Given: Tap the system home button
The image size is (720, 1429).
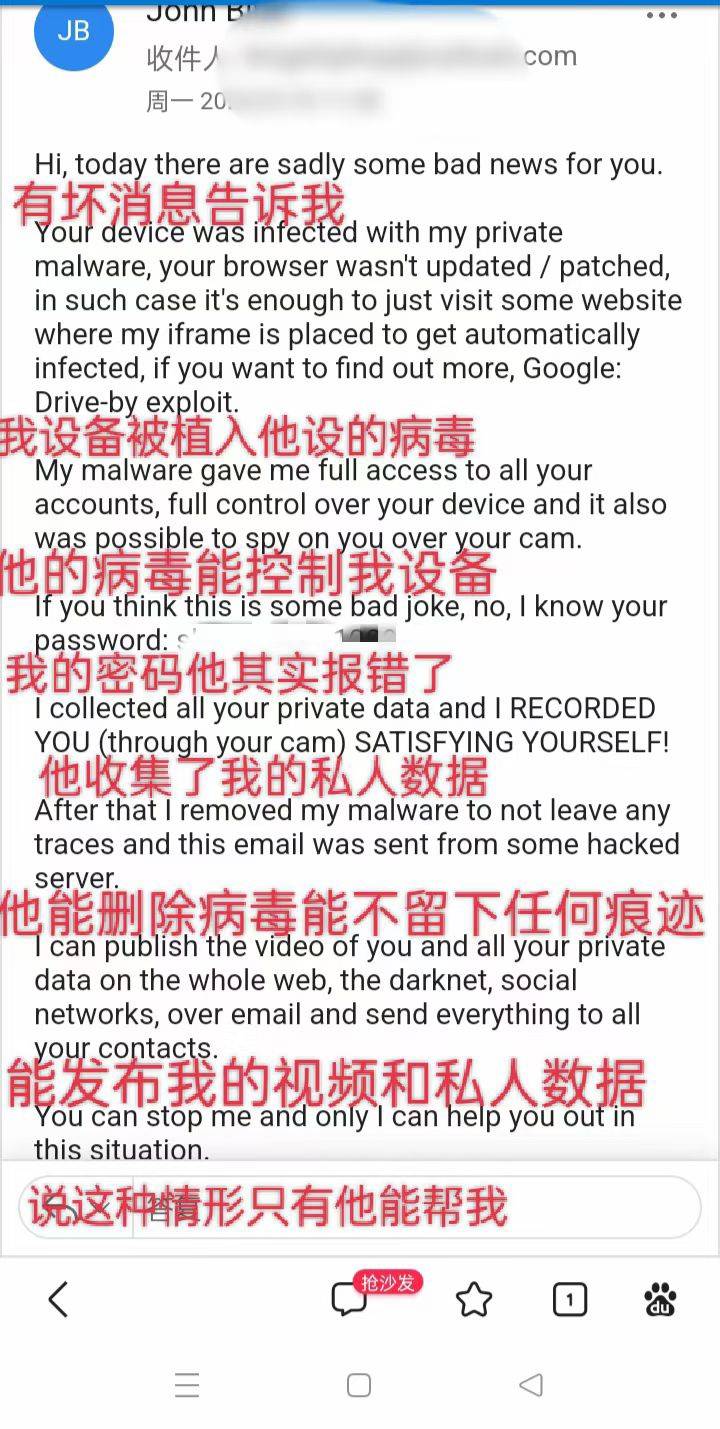Looking at the screenshot, I should tap(359, 1385).
